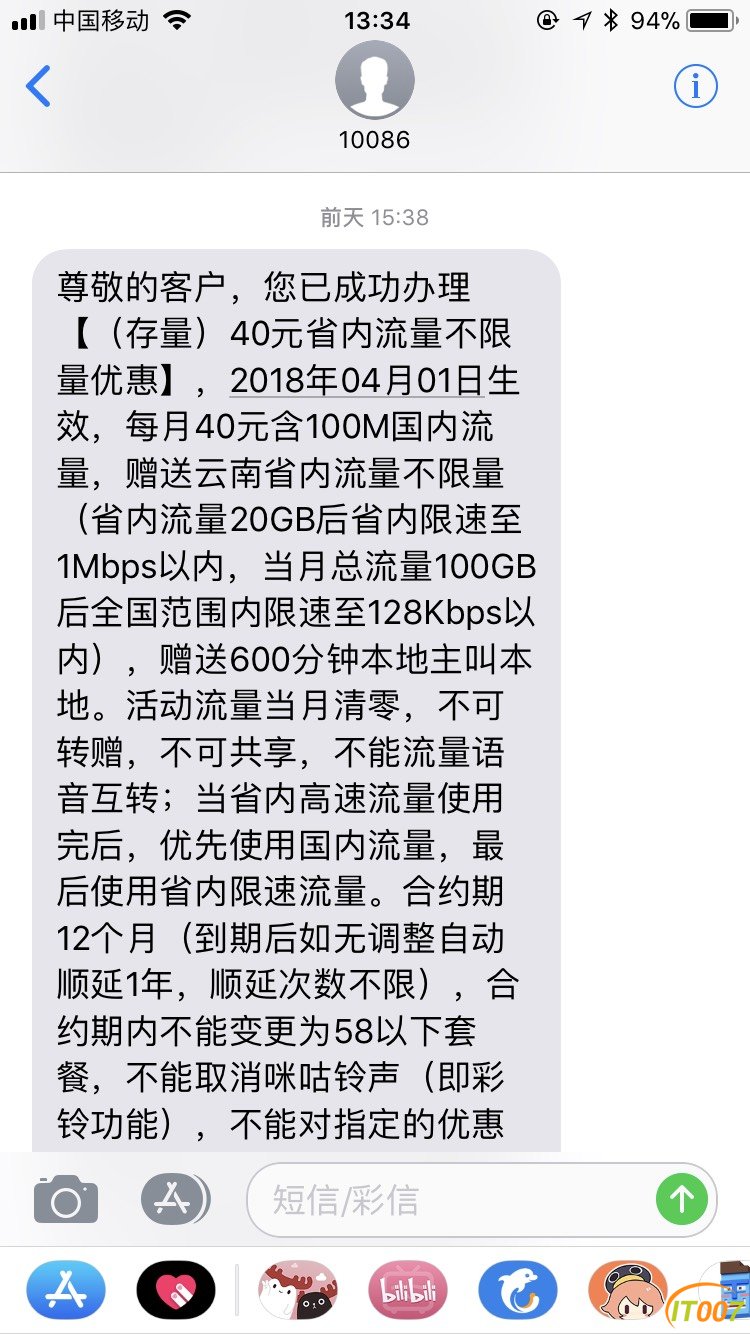Open the details info button
Screen dimensions: 750x1334
coord(695,87)
